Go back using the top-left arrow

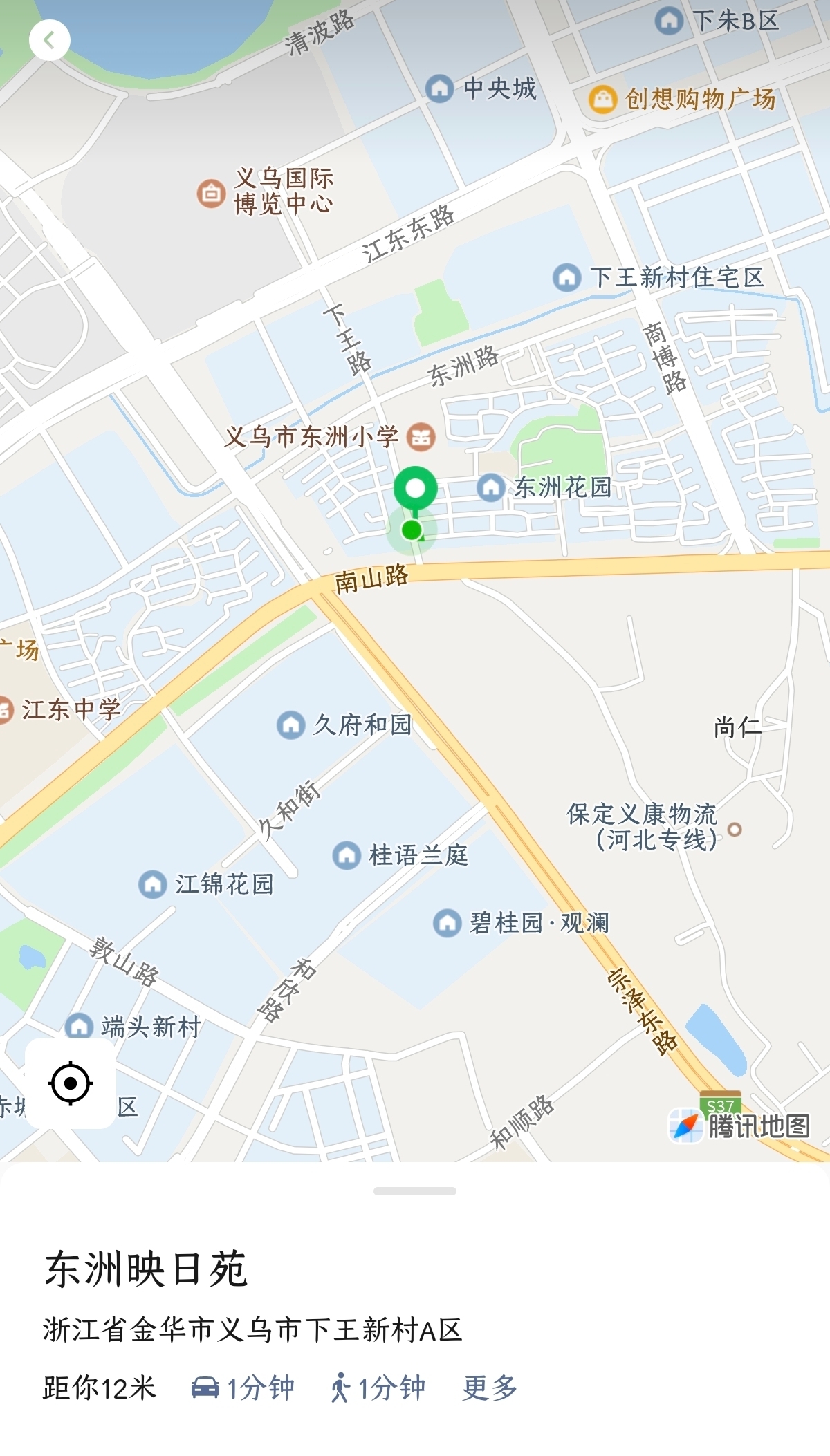pos(49,40)
